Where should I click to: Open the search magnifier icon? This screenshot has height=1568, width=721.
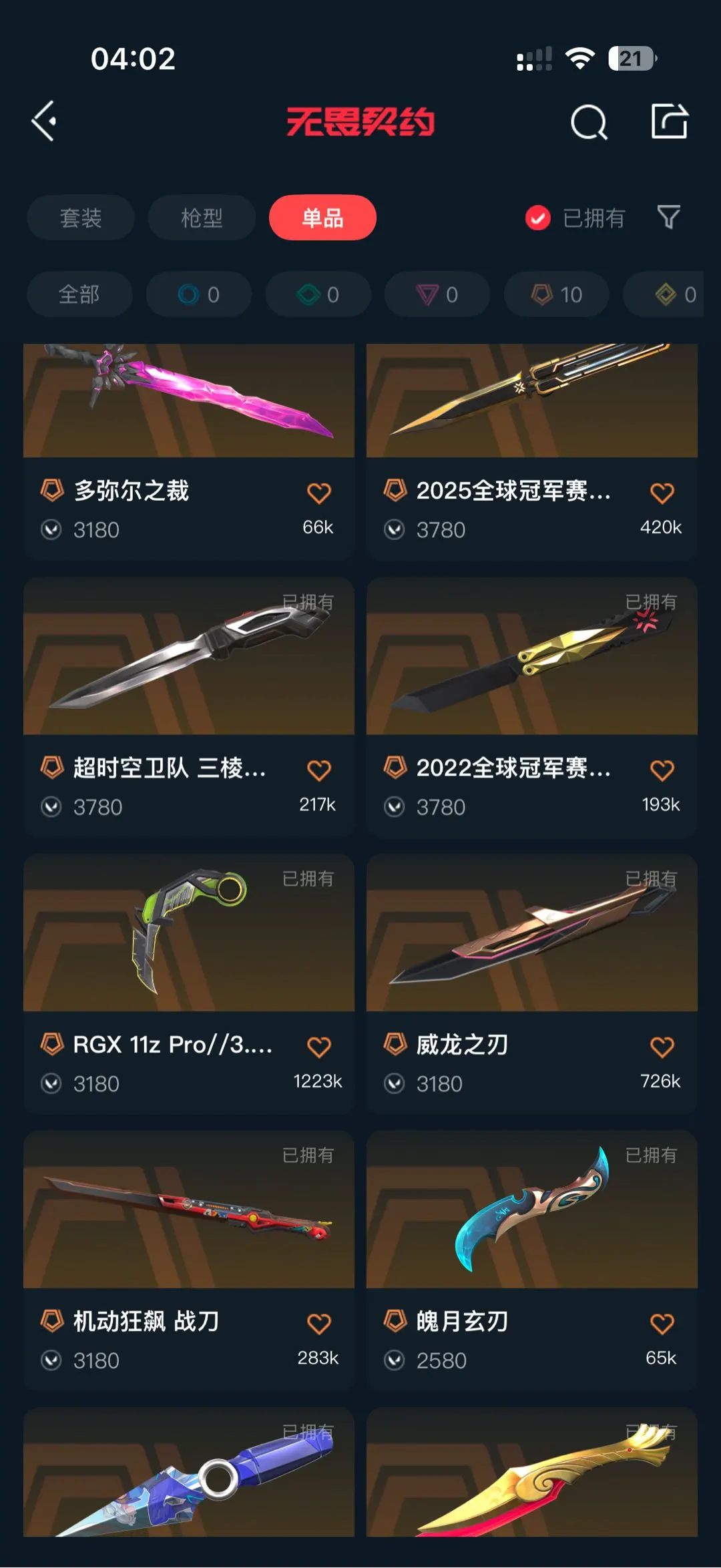pyautogui.click(x=589, y=122)
